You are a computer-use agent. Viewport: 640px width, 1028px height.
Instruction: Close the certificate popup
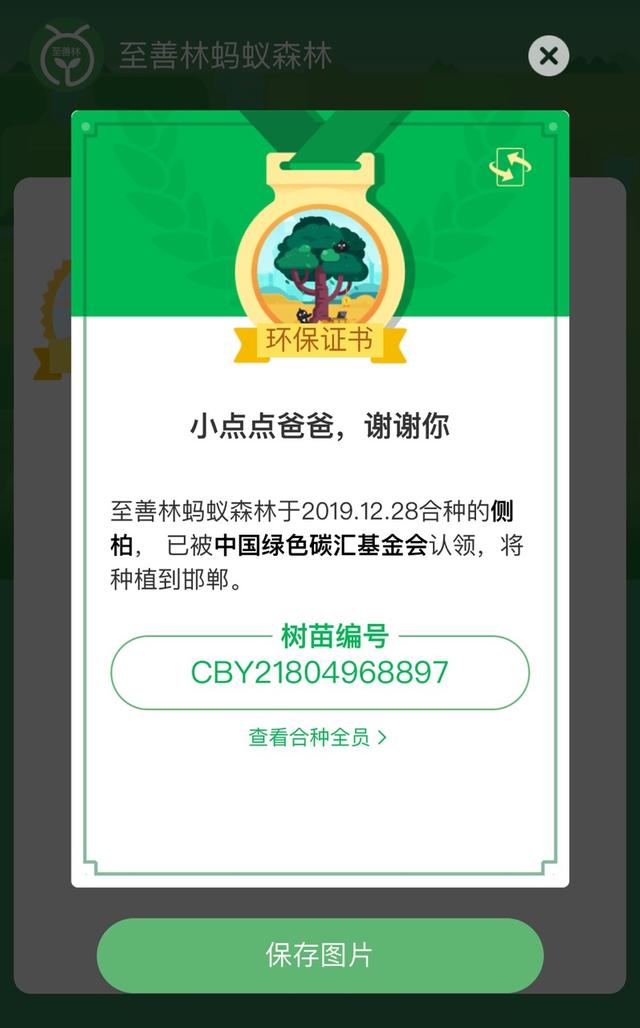tap(548, 57)
